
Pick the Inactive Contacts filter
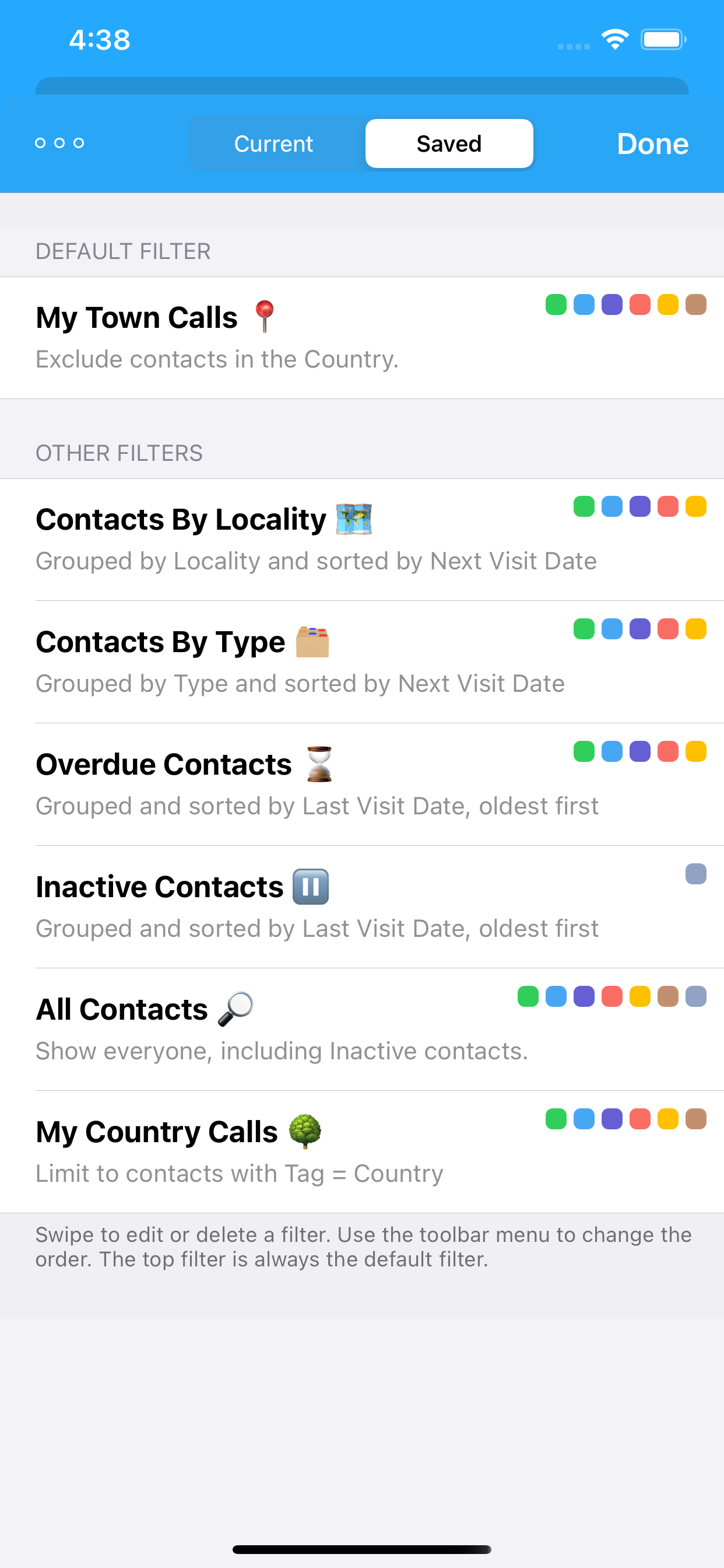point(362,907)
